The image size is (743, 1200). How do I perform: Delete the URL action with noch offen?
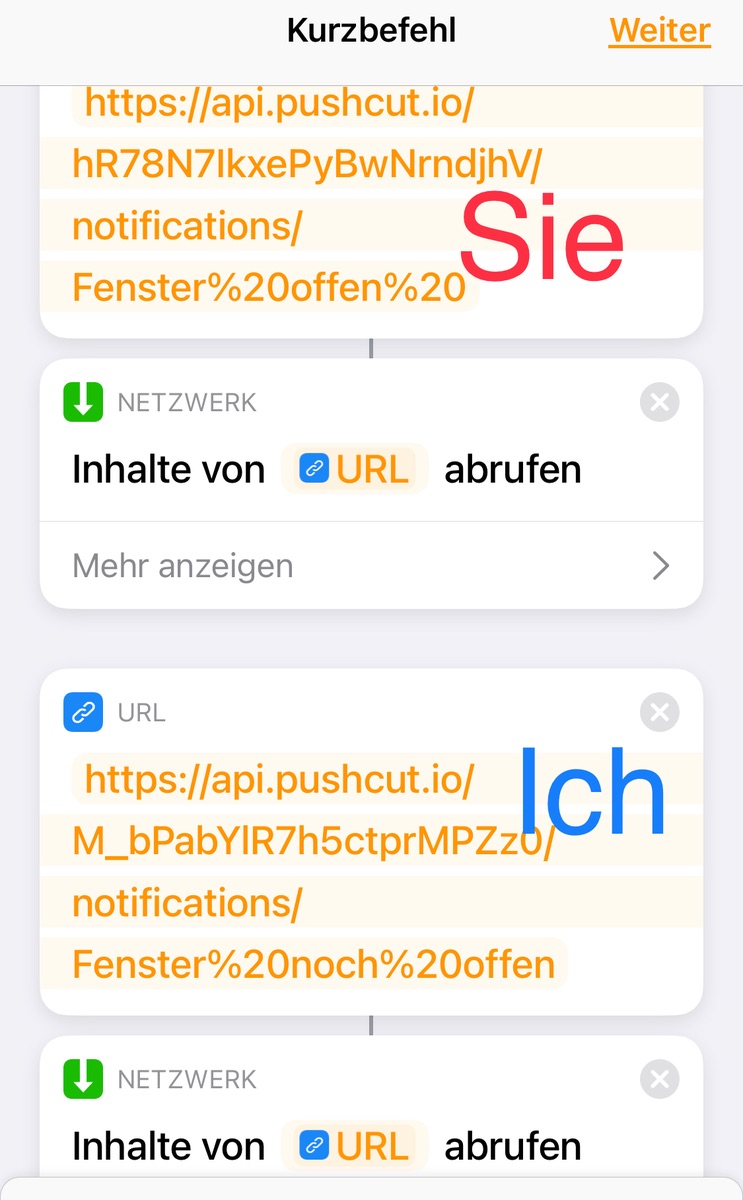(659, 713)
